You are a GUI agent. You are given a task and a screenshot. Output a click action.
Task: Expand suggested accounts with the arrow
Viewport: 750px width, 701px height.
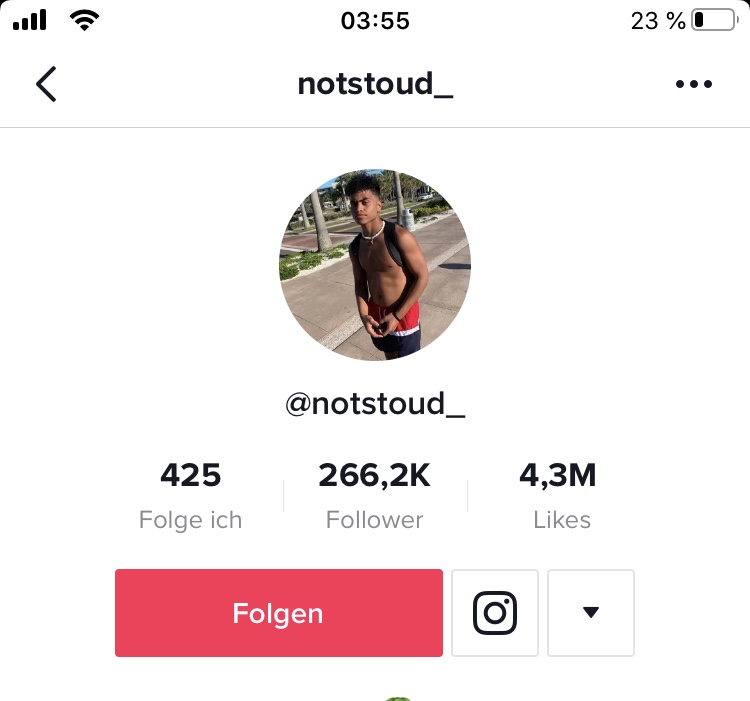coord(590,613)
